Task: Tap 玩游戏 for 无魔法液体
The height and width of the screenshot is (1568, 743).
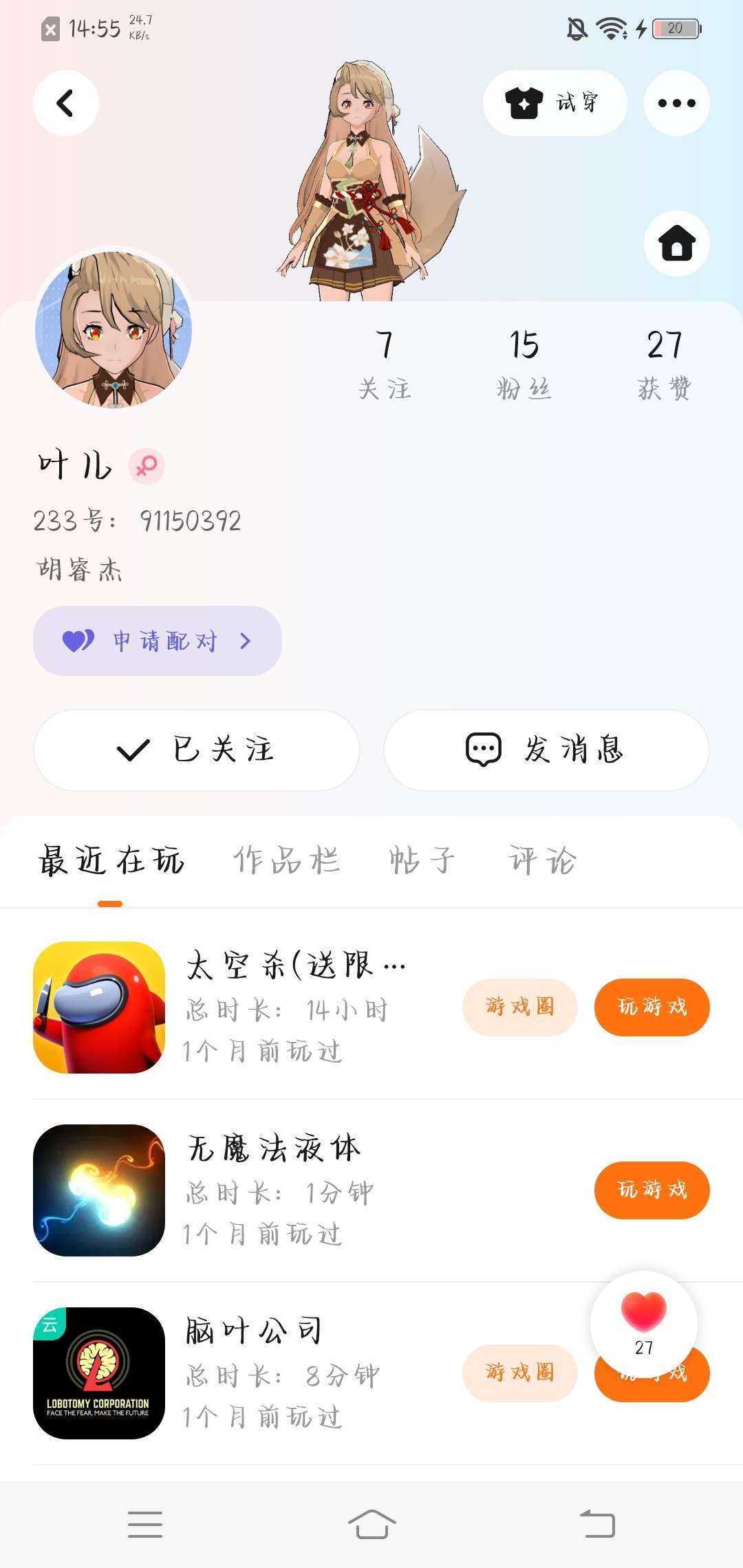Action: [652, 1190]
